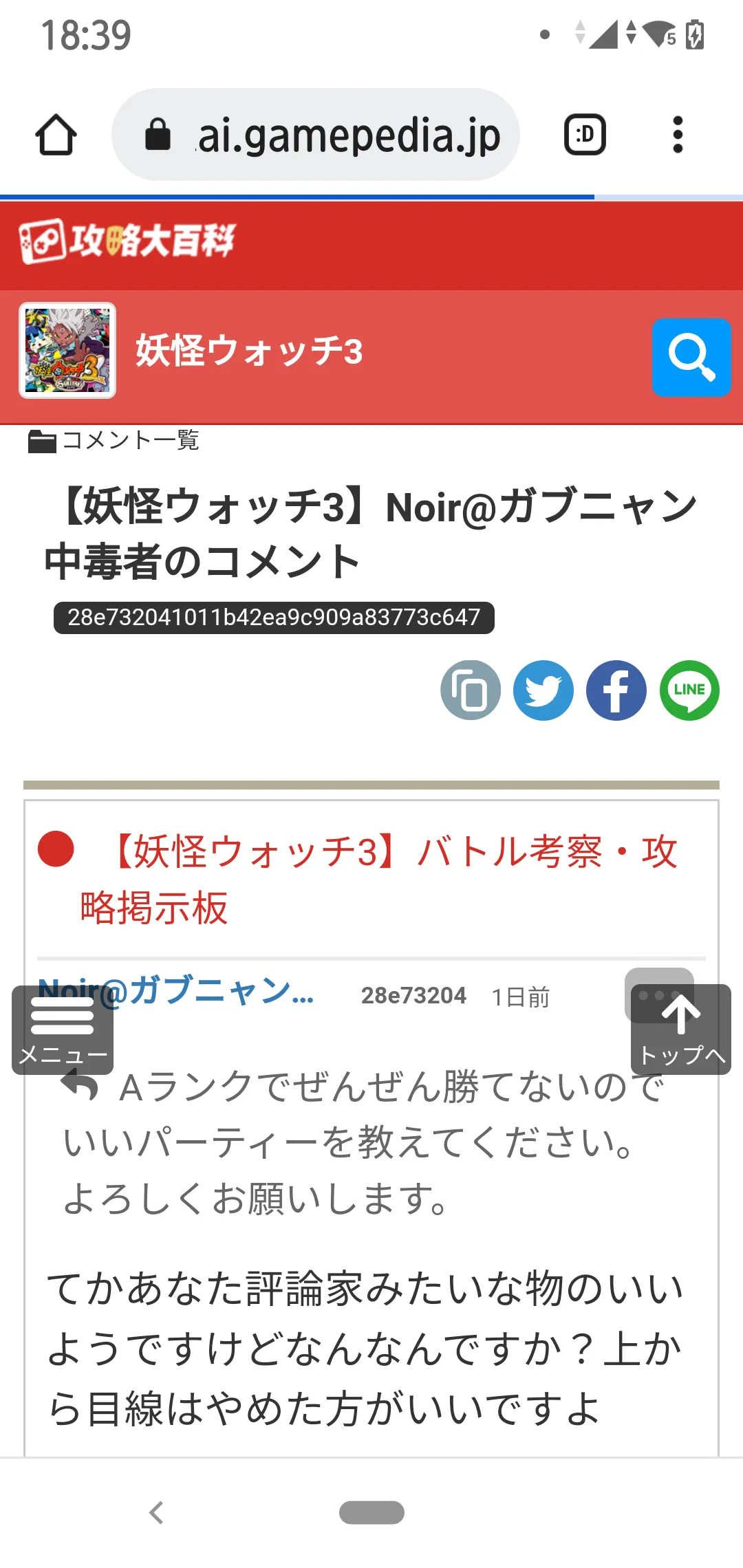Tap the 攻略大百科 site logo

(127, 241)
